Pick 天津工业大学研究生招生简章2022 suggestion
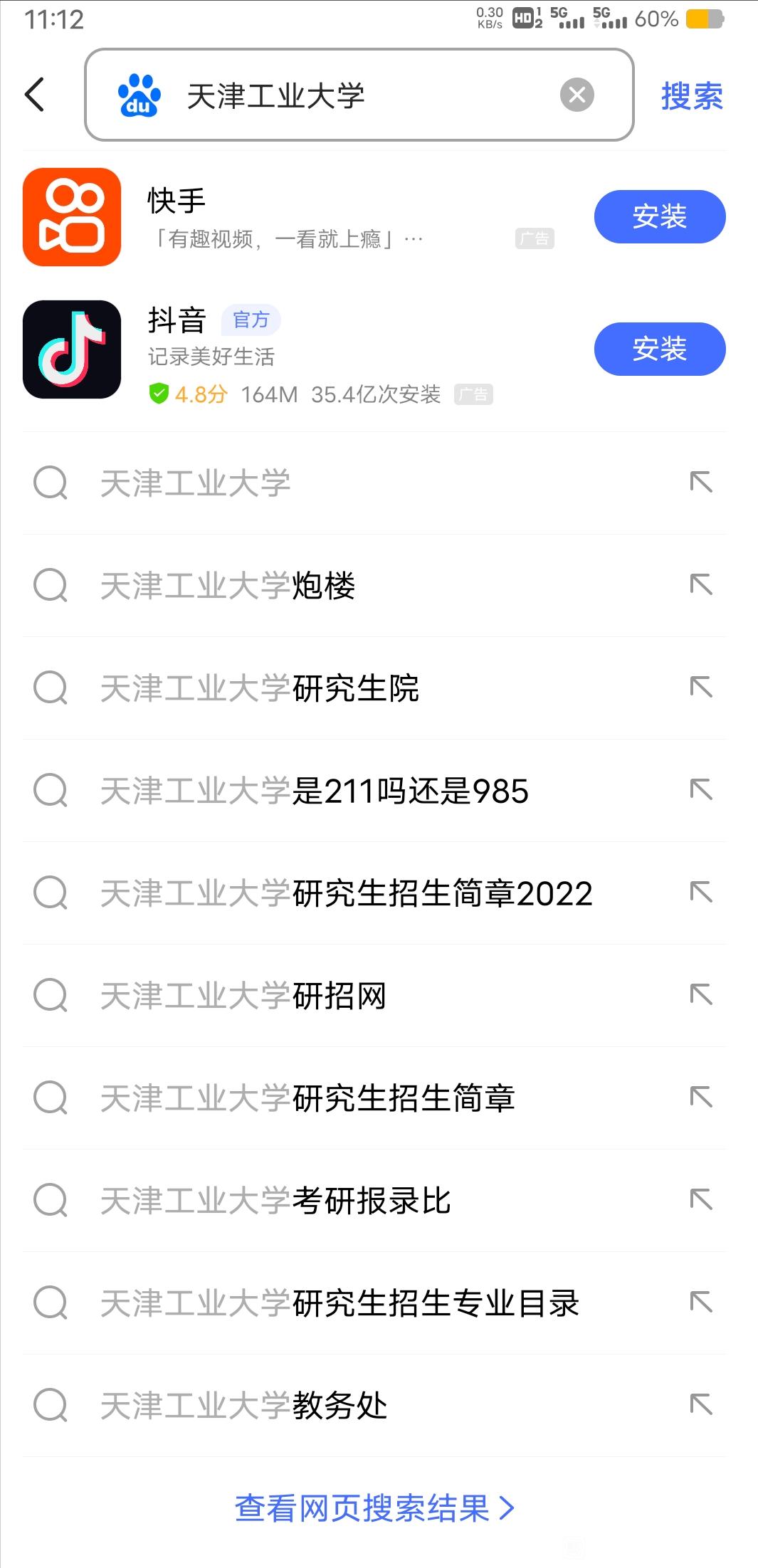Viewport: 758px width, 1568px height. tap(374, 893)
